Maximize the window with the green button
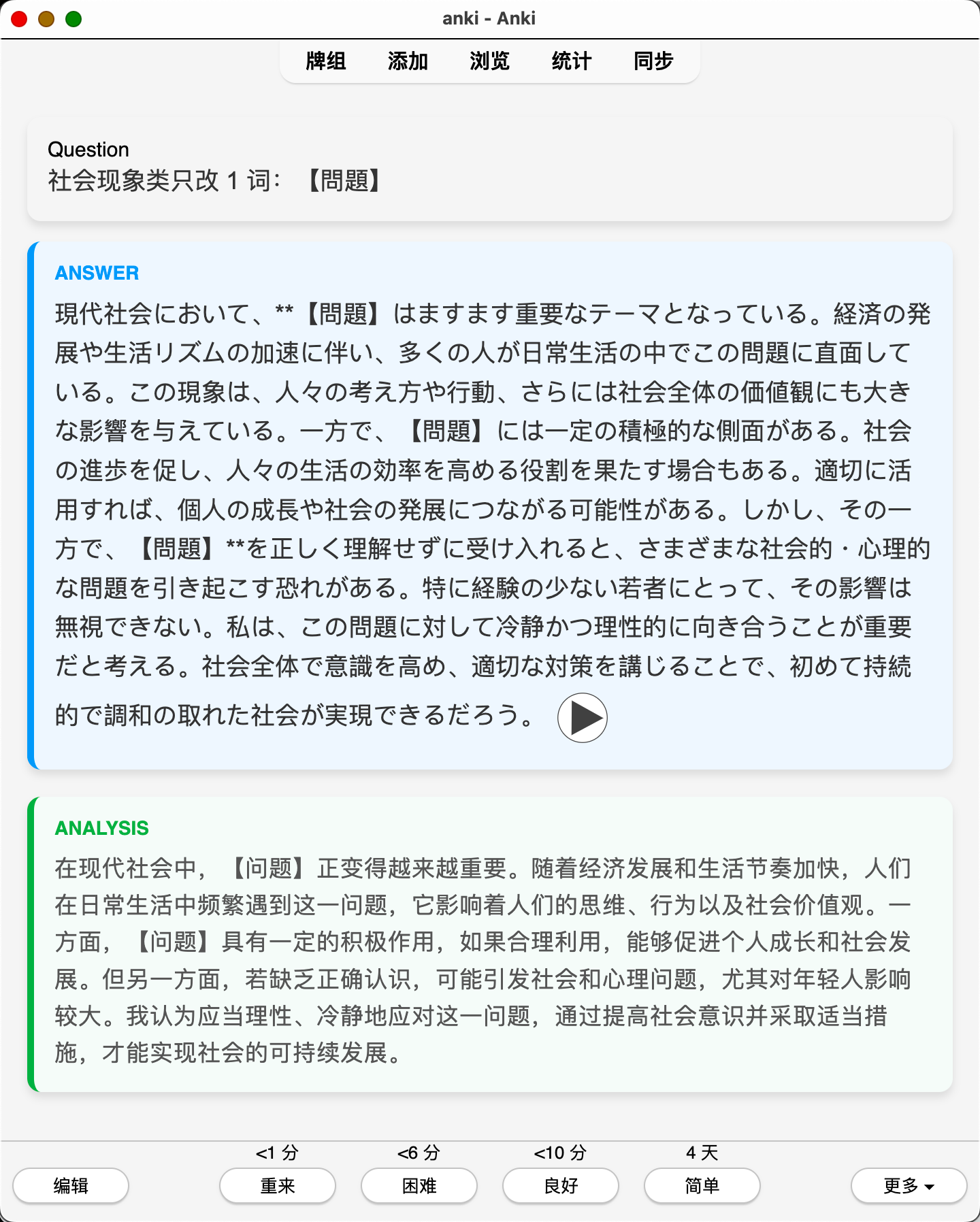 tap(73, 19)
